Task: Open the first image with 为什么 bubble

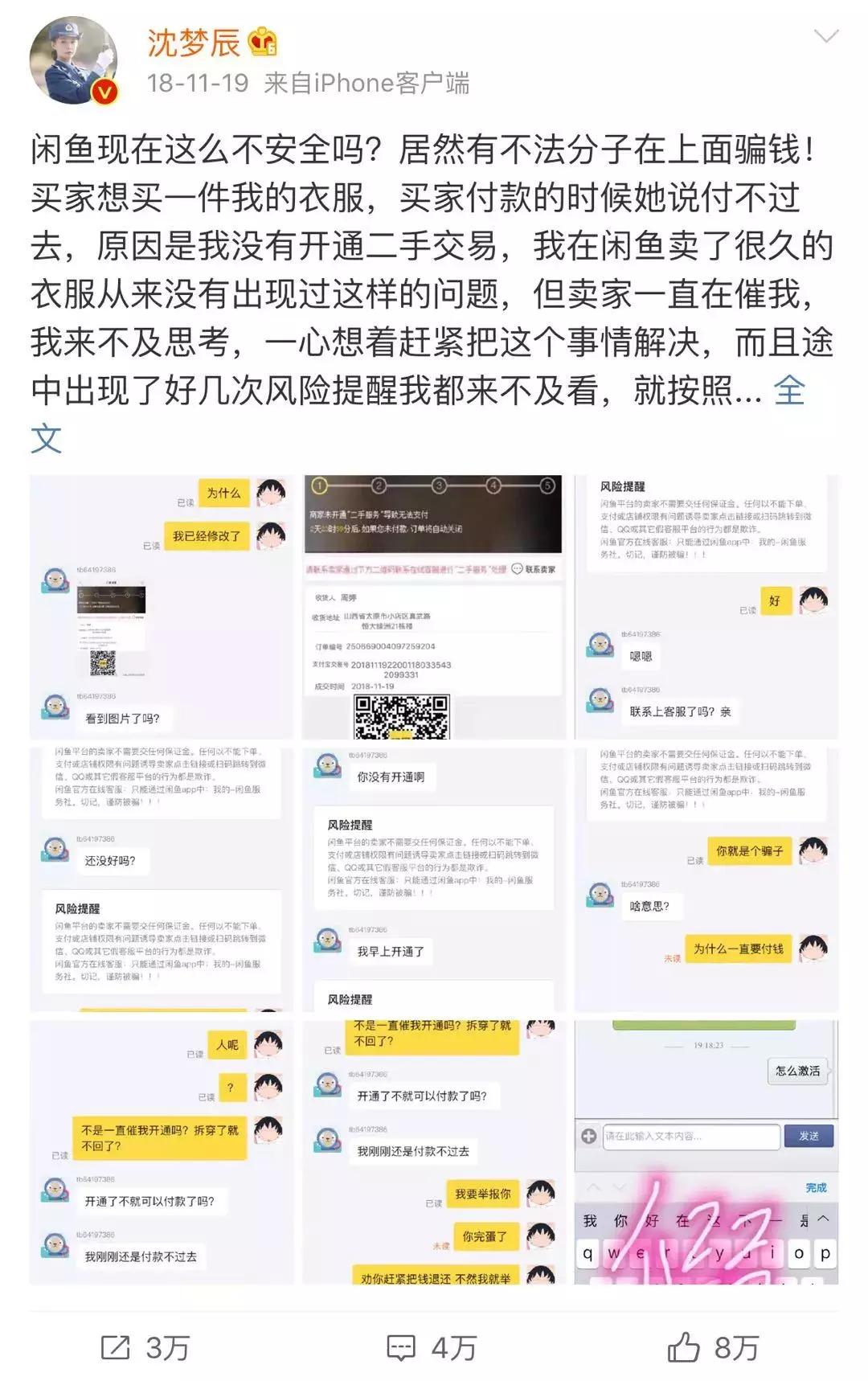Action: pos(162,607)
